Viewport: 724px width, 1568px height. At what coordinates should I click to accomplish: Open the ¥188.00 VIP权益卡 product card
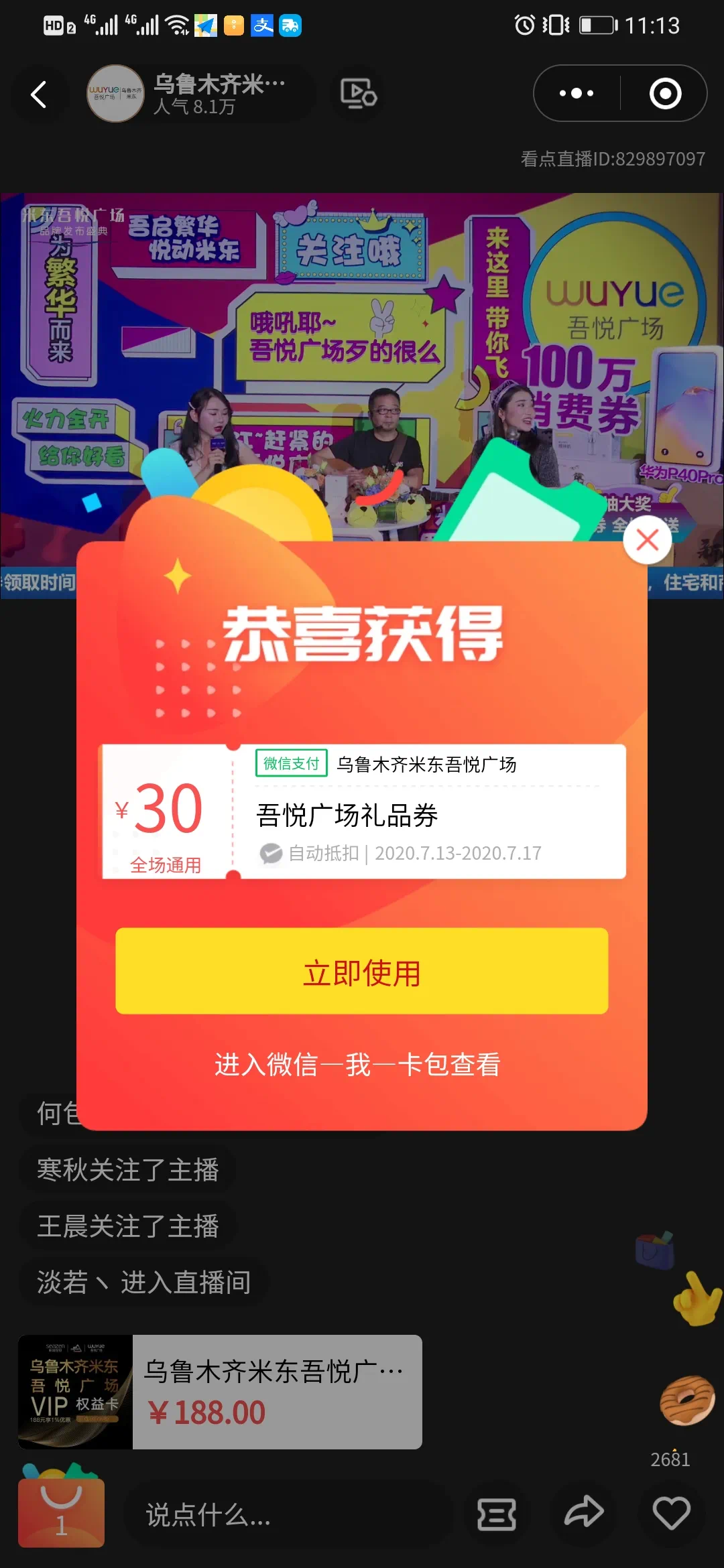click(220, 1392)
